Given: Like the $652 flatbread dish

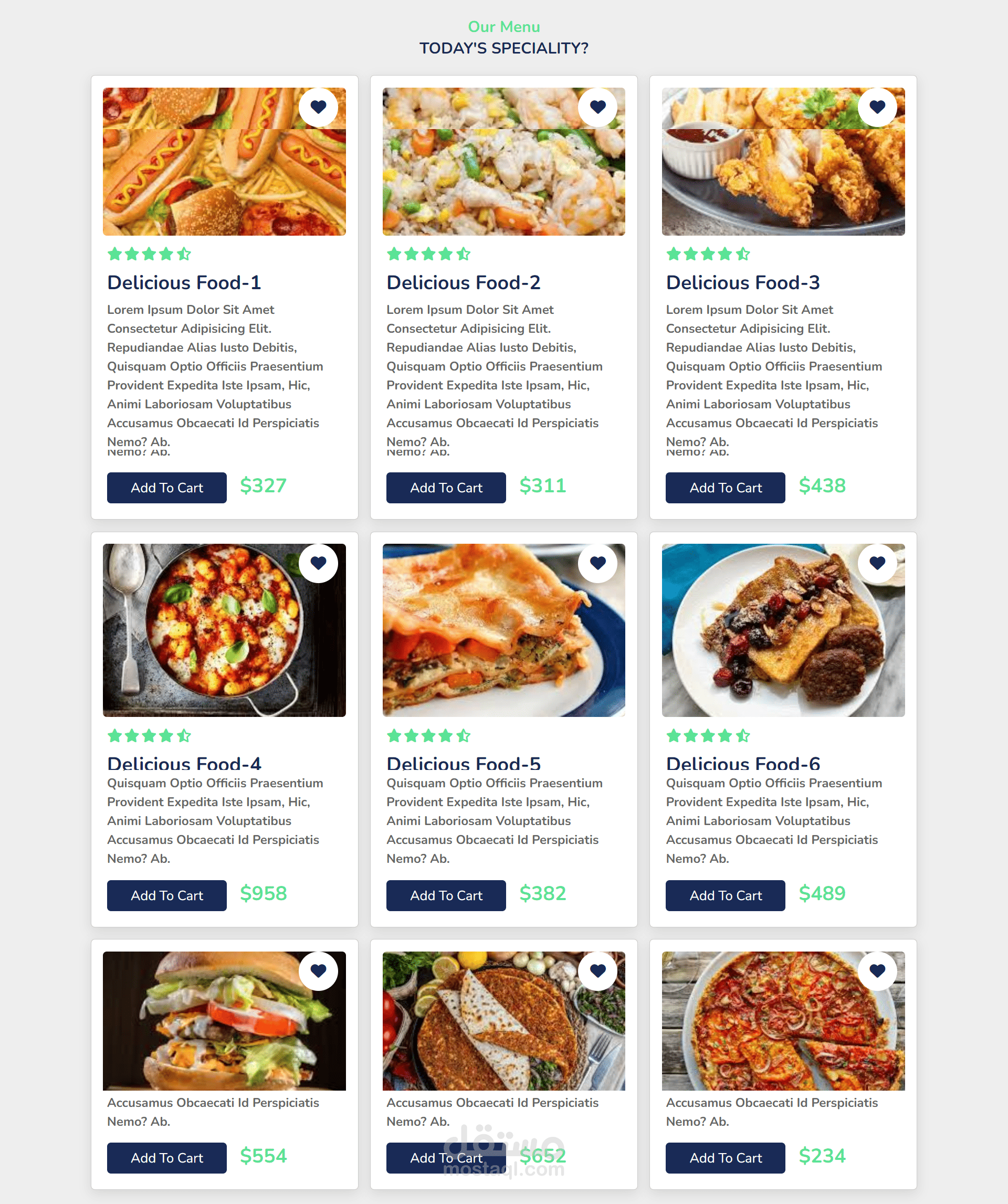Looking at the screenshot, I should (597, 971).
